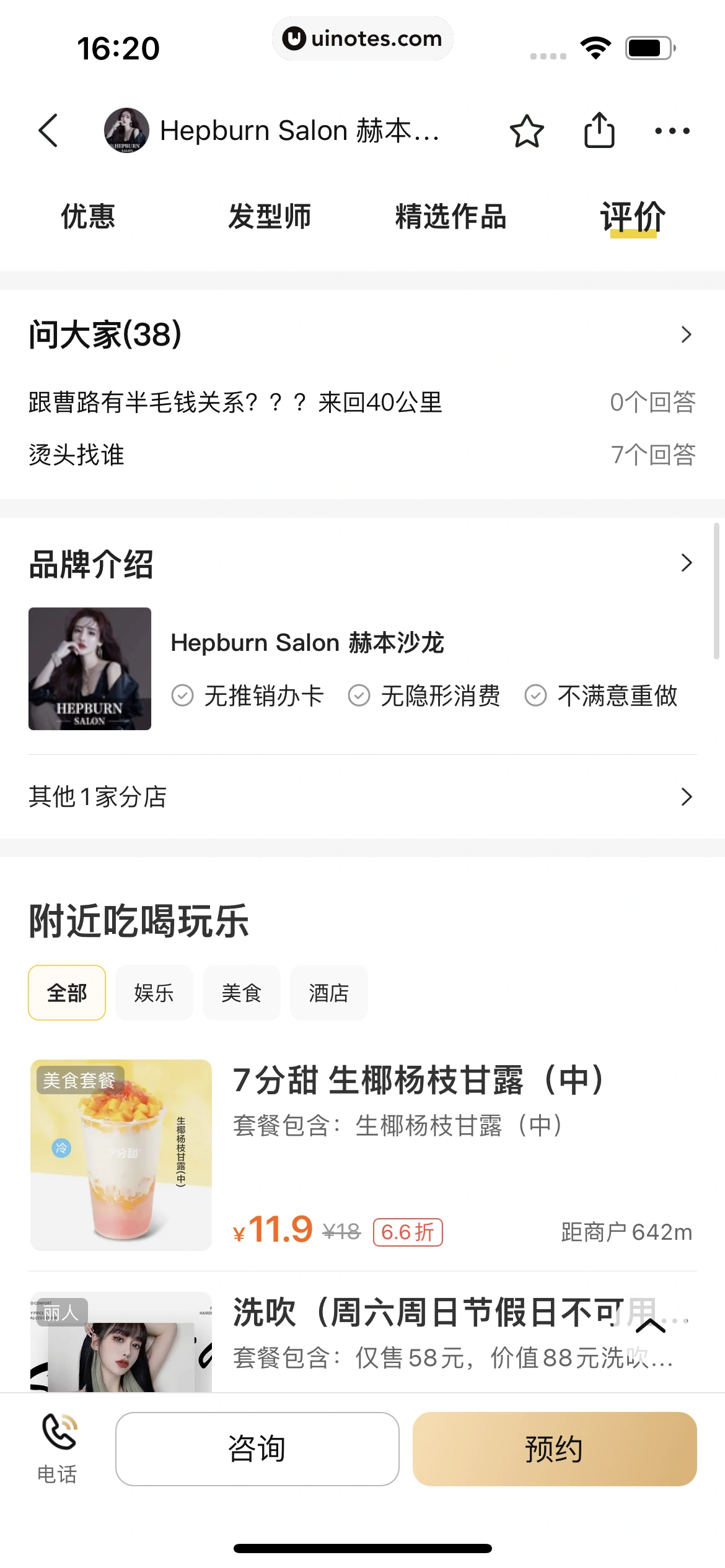Select the 评价 tab
This screenshot has height=1568, width=725.
(x=633, y=217)
